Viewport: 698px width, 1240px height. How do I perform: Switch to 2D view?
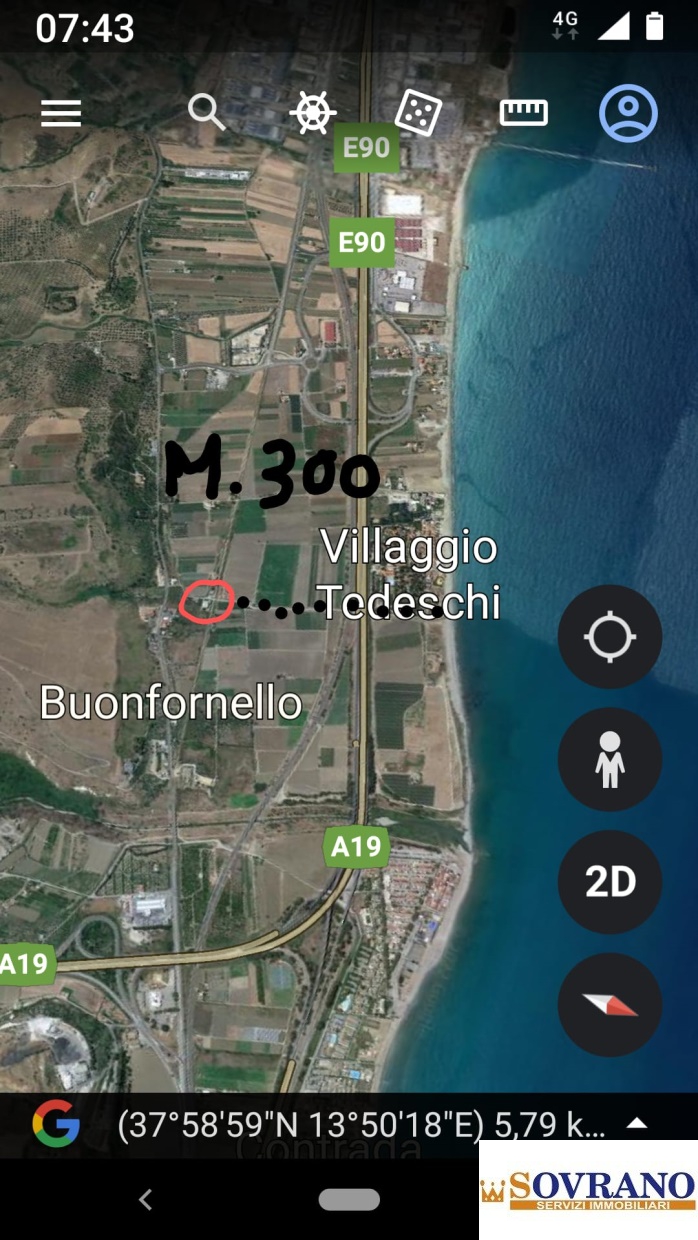point(610,882)
